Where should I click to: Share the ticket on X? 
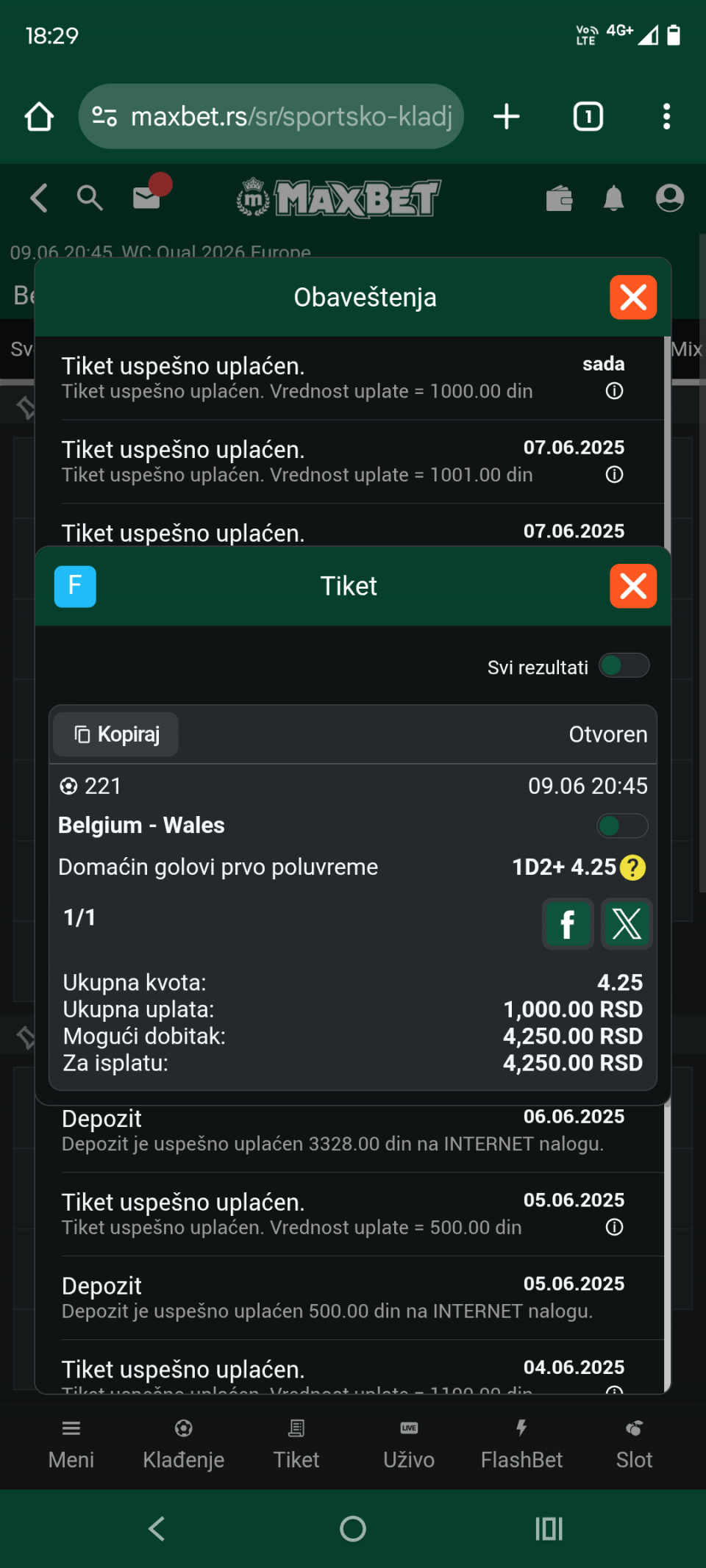pos(627,924)
